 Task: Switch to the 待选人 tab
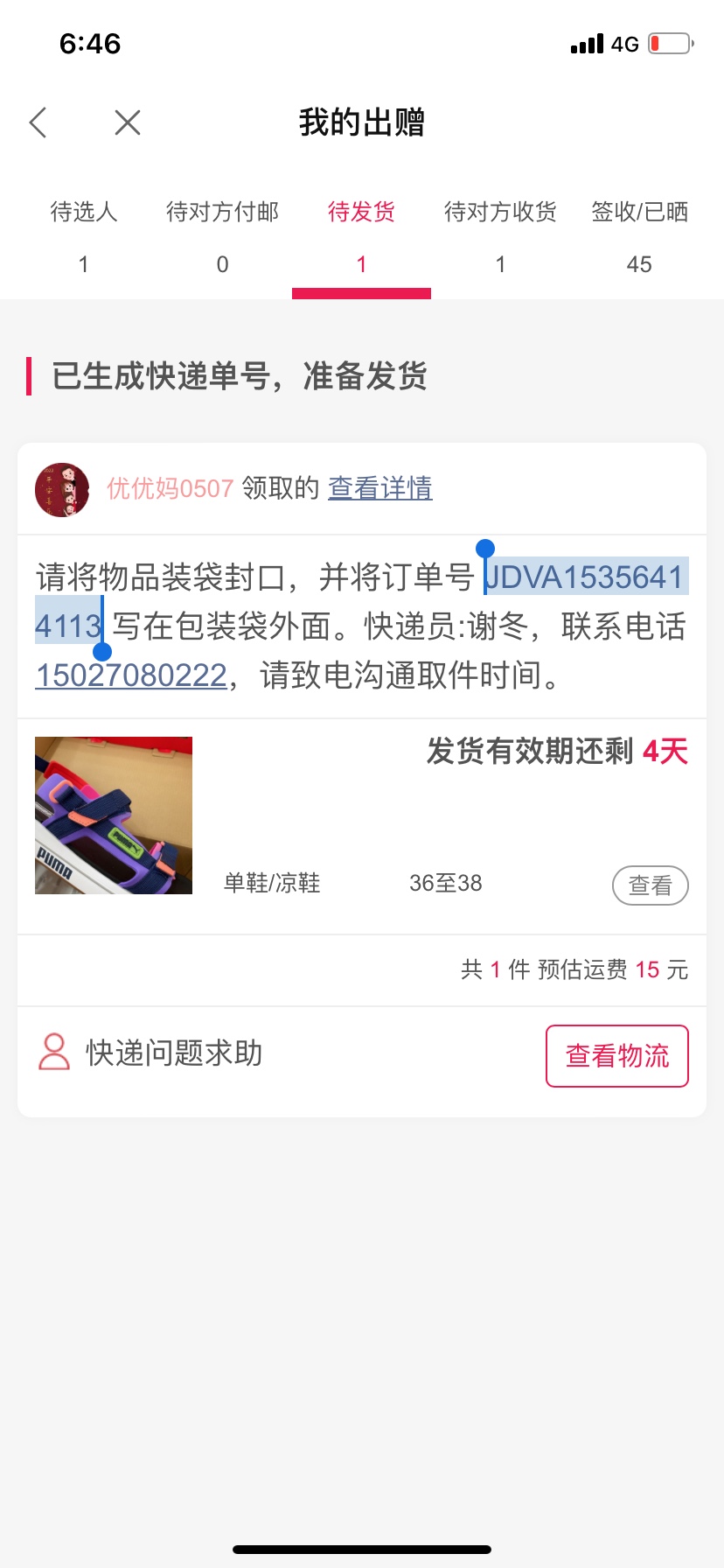(83, 236)
